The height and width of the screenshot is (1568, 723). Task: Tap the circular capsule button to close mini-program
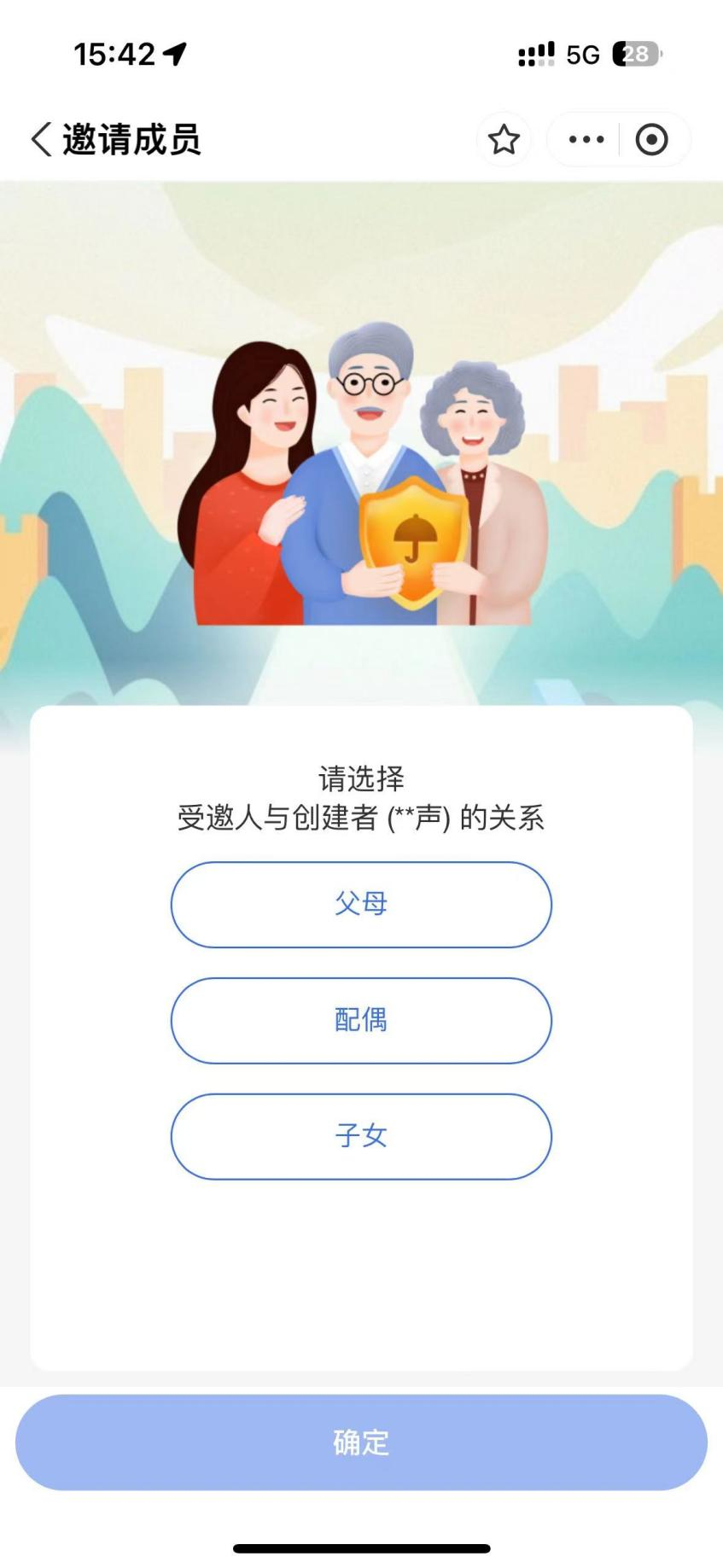pyautogui.click(x=652, y=139)
